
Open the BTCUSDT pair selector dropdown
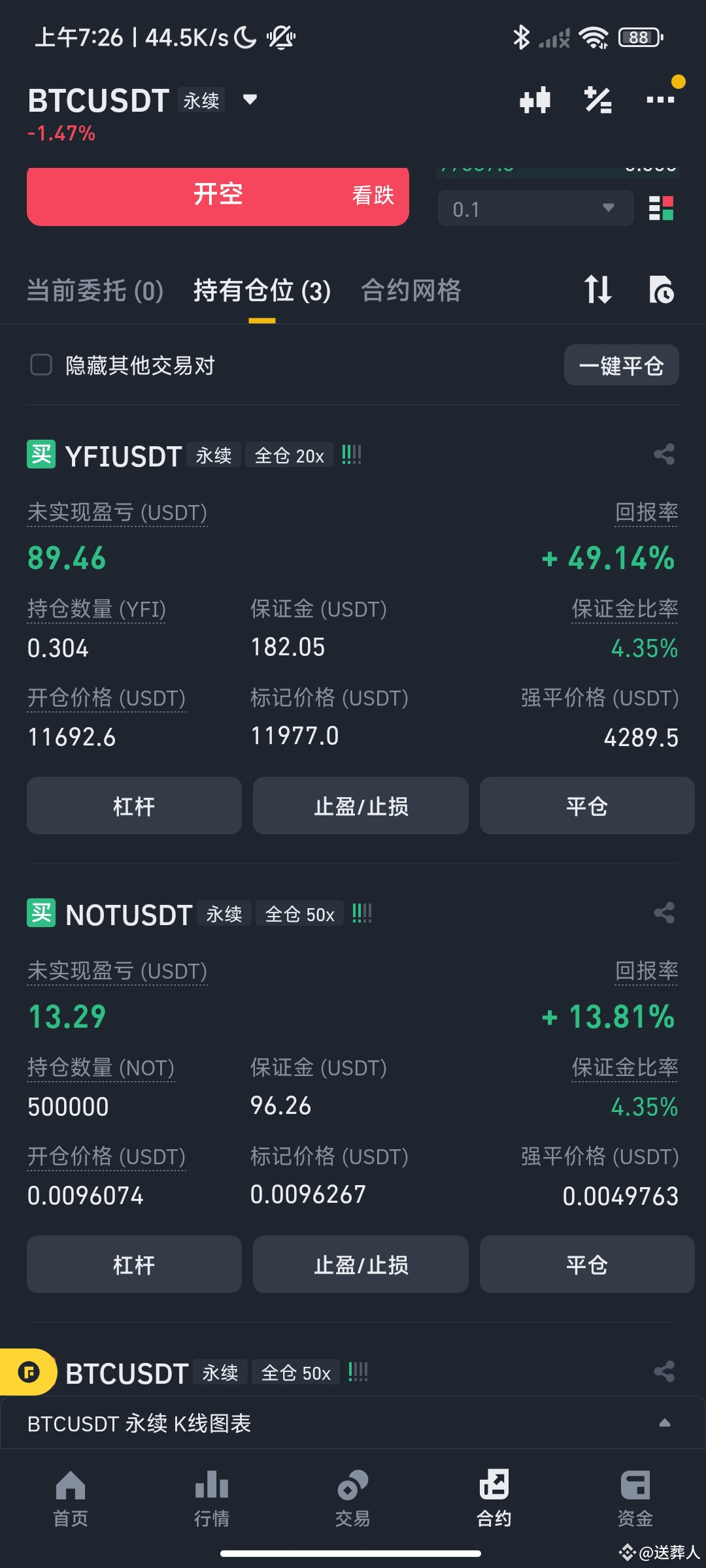point(249,101)
